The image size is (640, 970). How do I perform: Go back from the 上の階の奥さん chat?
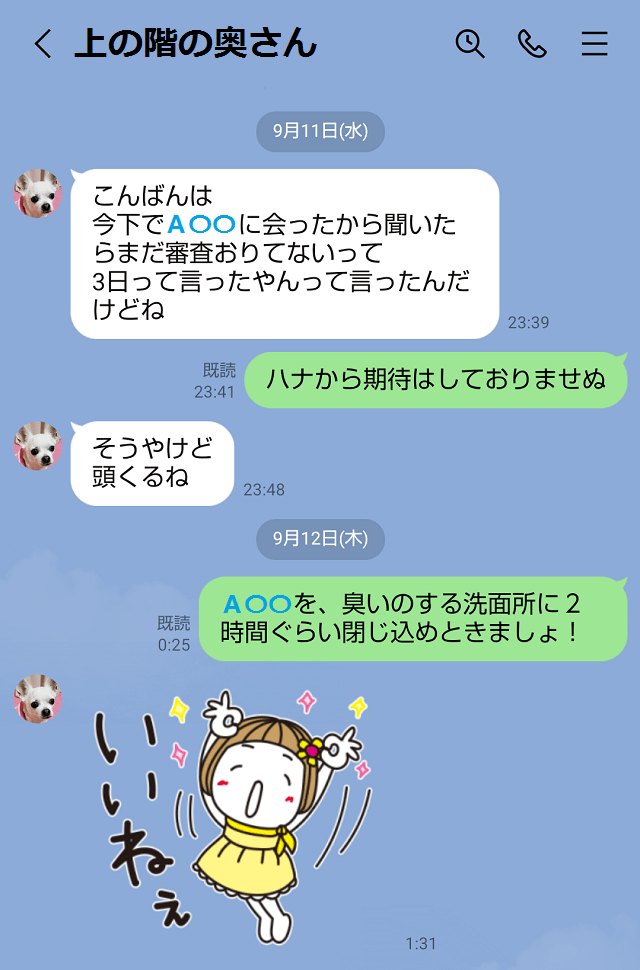pos(42,44)
